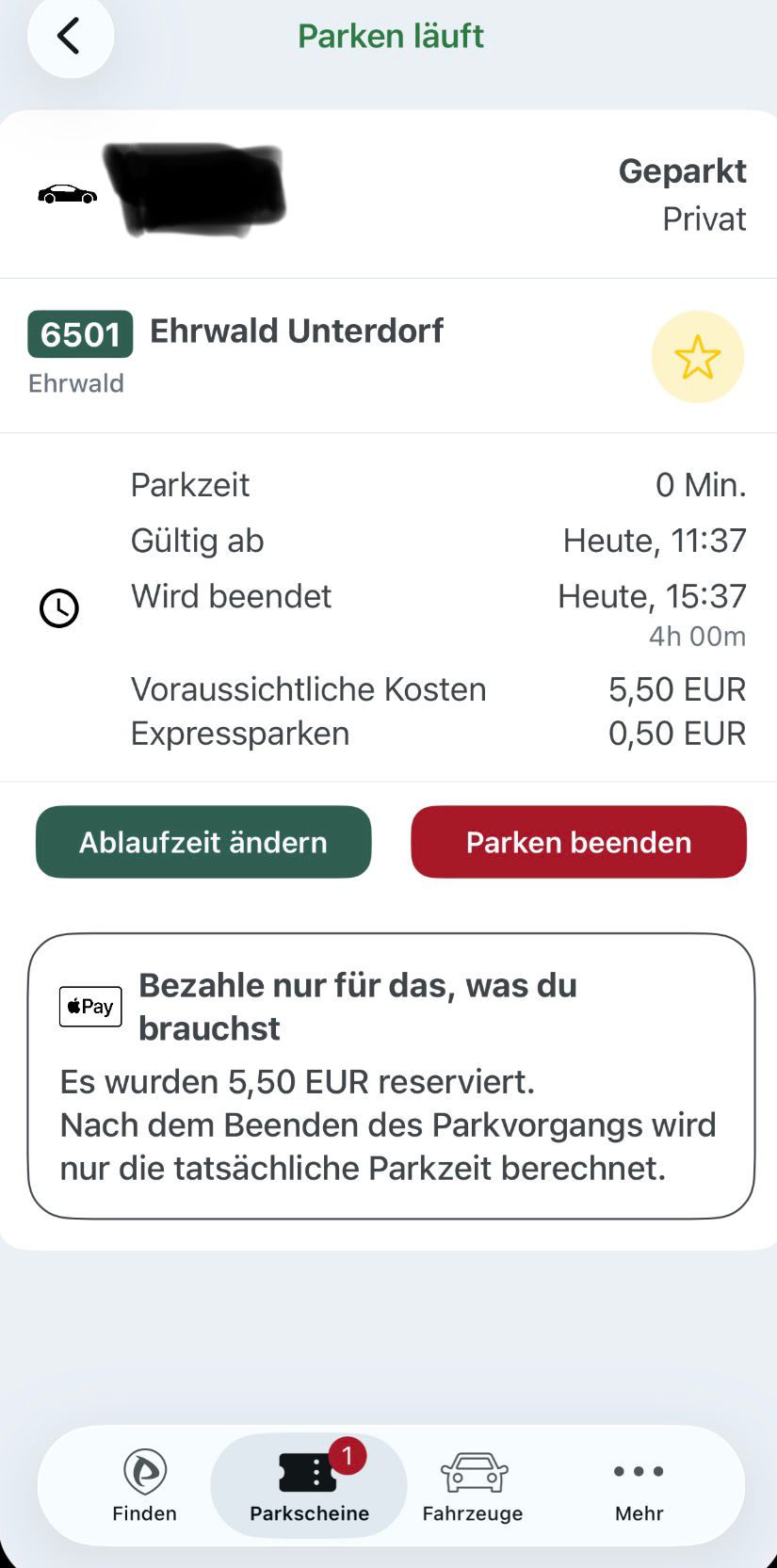Tap Ablaufzeit ändern to change end time
This screenshot has width=777, height=1568.
(203, 842)
